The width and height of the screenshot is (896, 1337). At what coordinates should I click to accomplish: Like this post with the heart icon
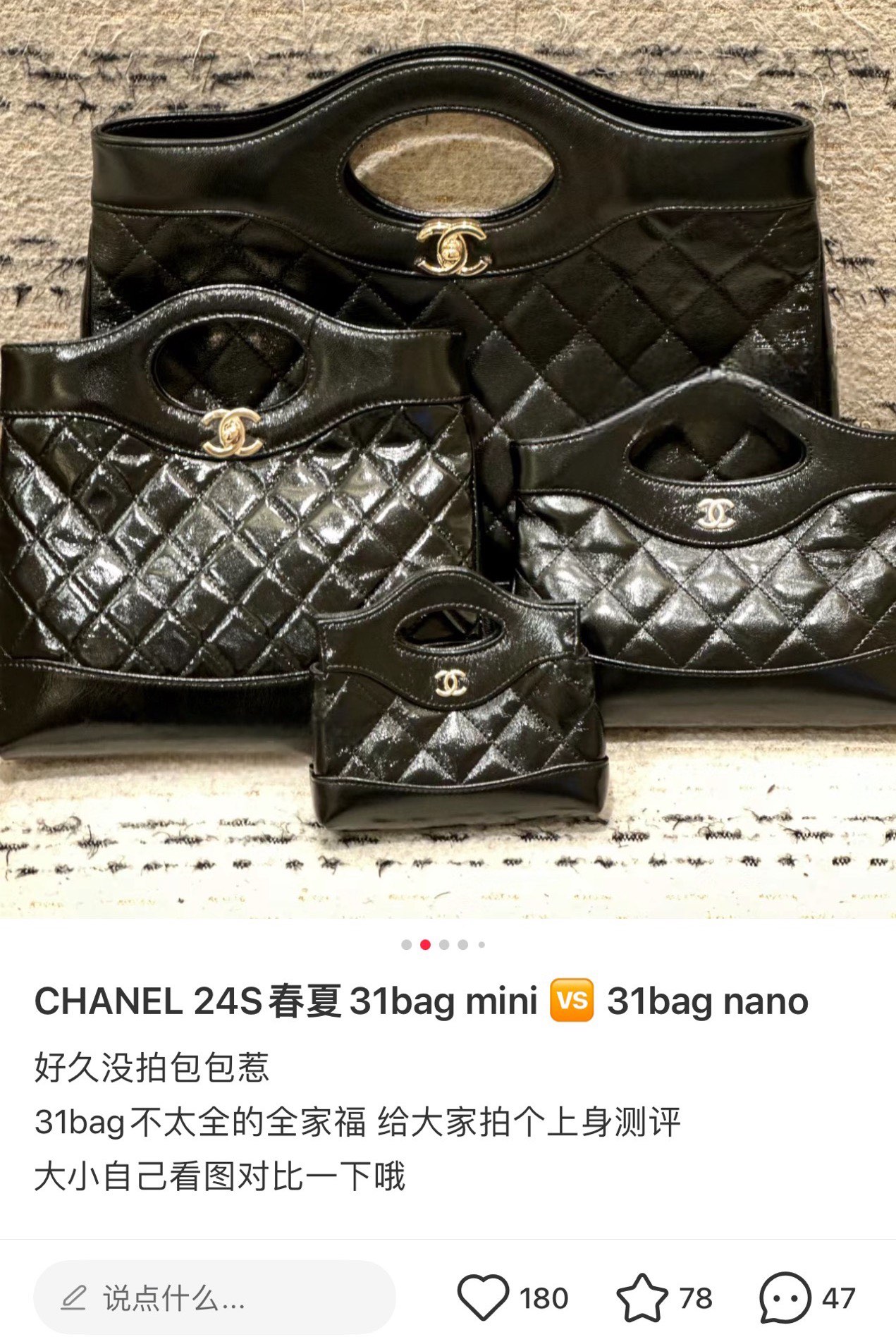(x=484, y=1298)
